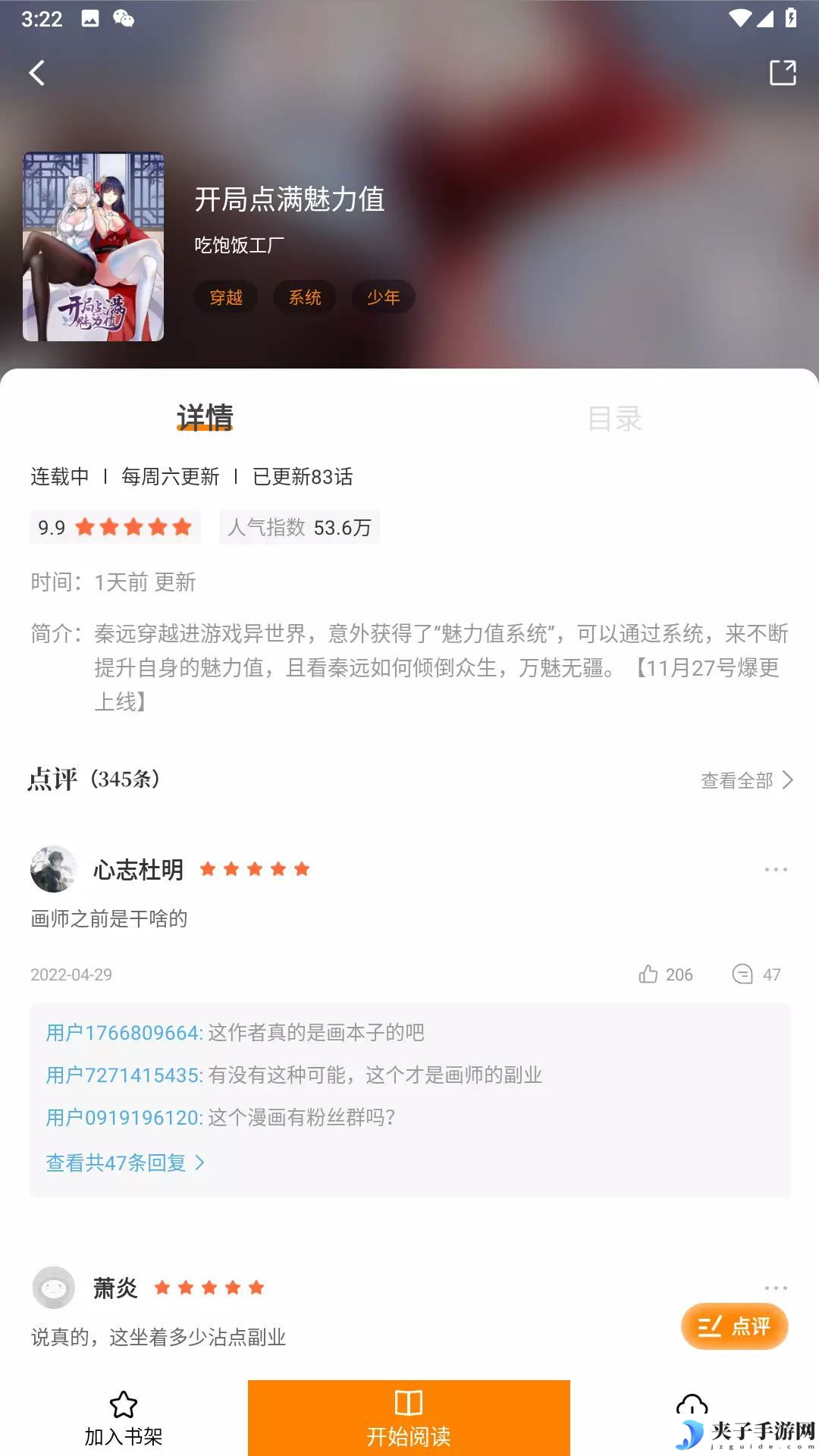Image resolution: width=819 pixels, height=1456 pixels.
Task: Open overflow menu on 萧炎's review
Action: click(x=776, y=1288)
